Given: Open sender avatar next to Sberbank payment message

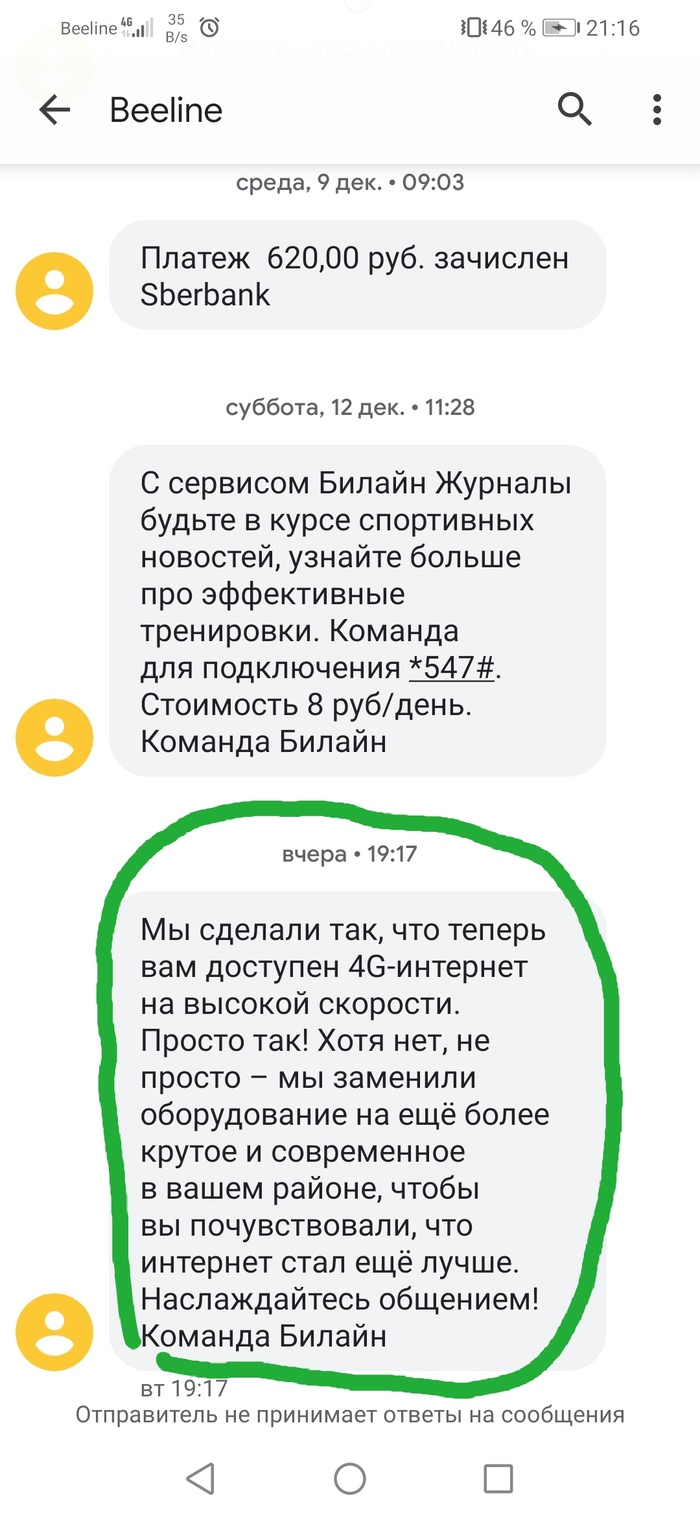Looking at the screenshot, I should [x=54, y=291].
